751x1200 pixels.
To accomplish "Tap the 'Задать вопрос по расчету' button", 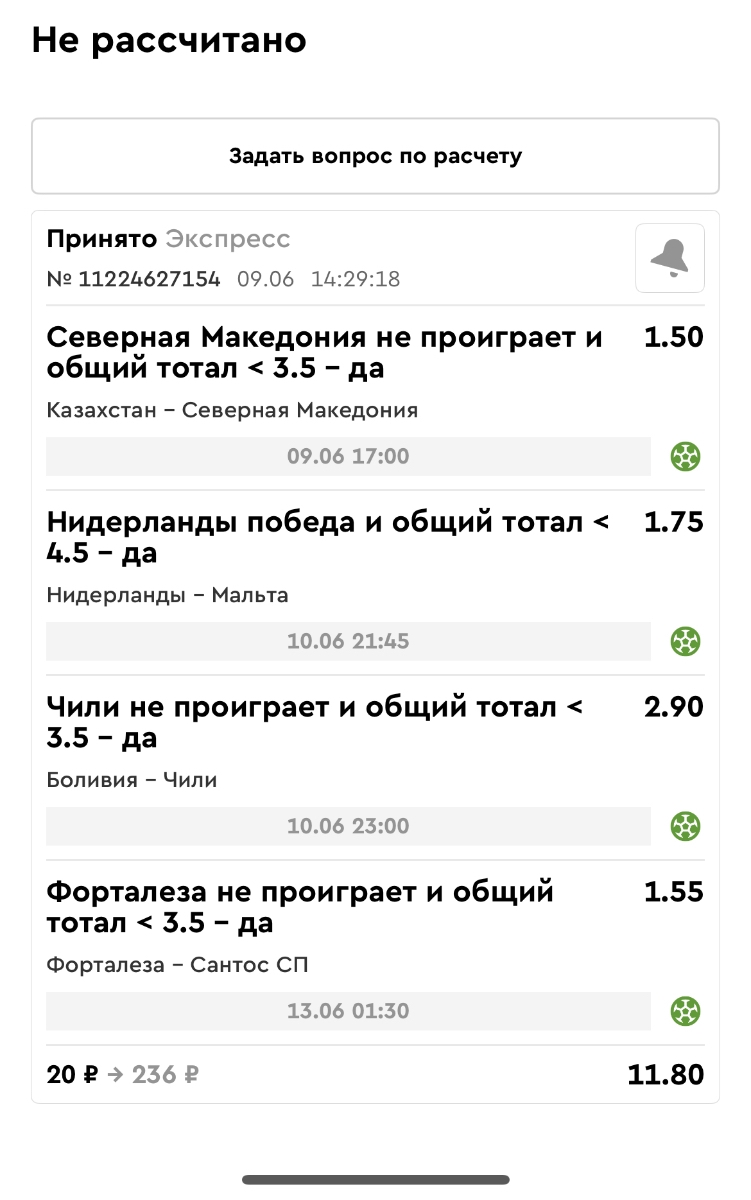I will (375, 156).
